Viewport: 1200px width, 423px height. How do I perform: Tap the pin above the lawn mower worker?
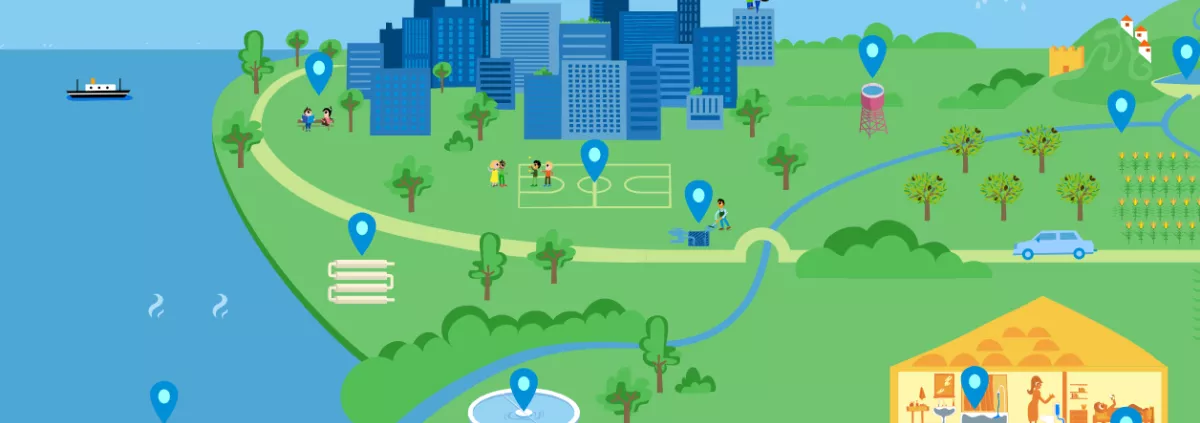tap(699, 197)
